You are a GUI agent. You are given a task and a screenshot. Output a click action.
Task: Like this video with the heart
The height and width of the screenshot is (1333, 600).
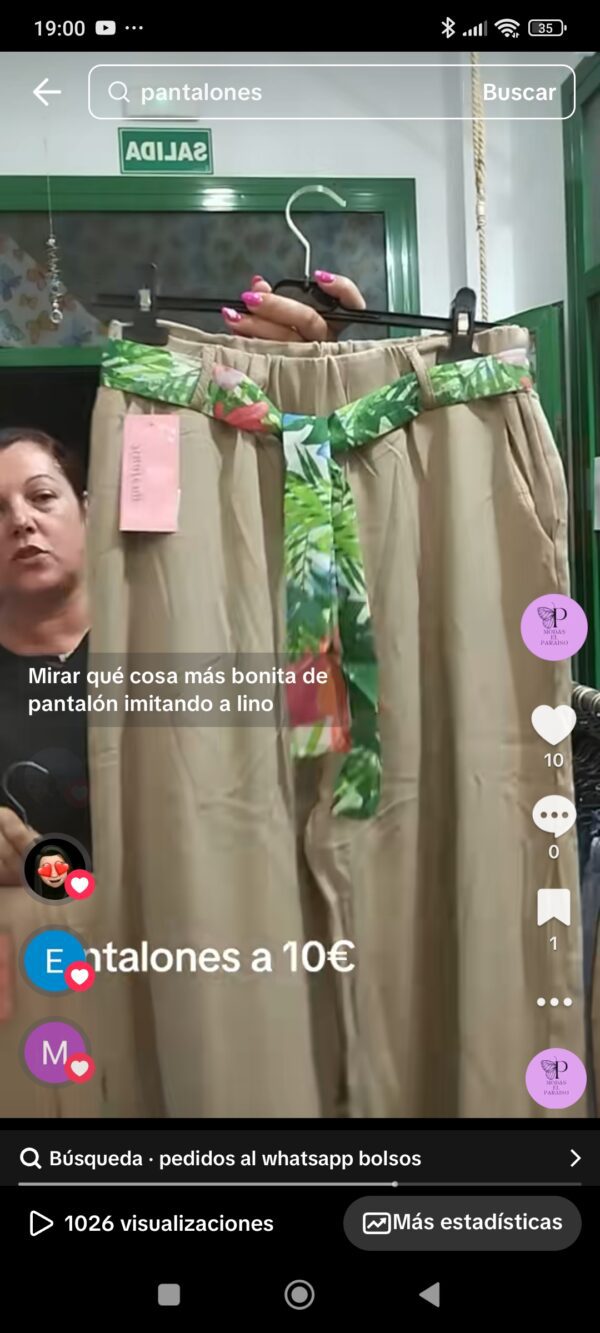553,724
